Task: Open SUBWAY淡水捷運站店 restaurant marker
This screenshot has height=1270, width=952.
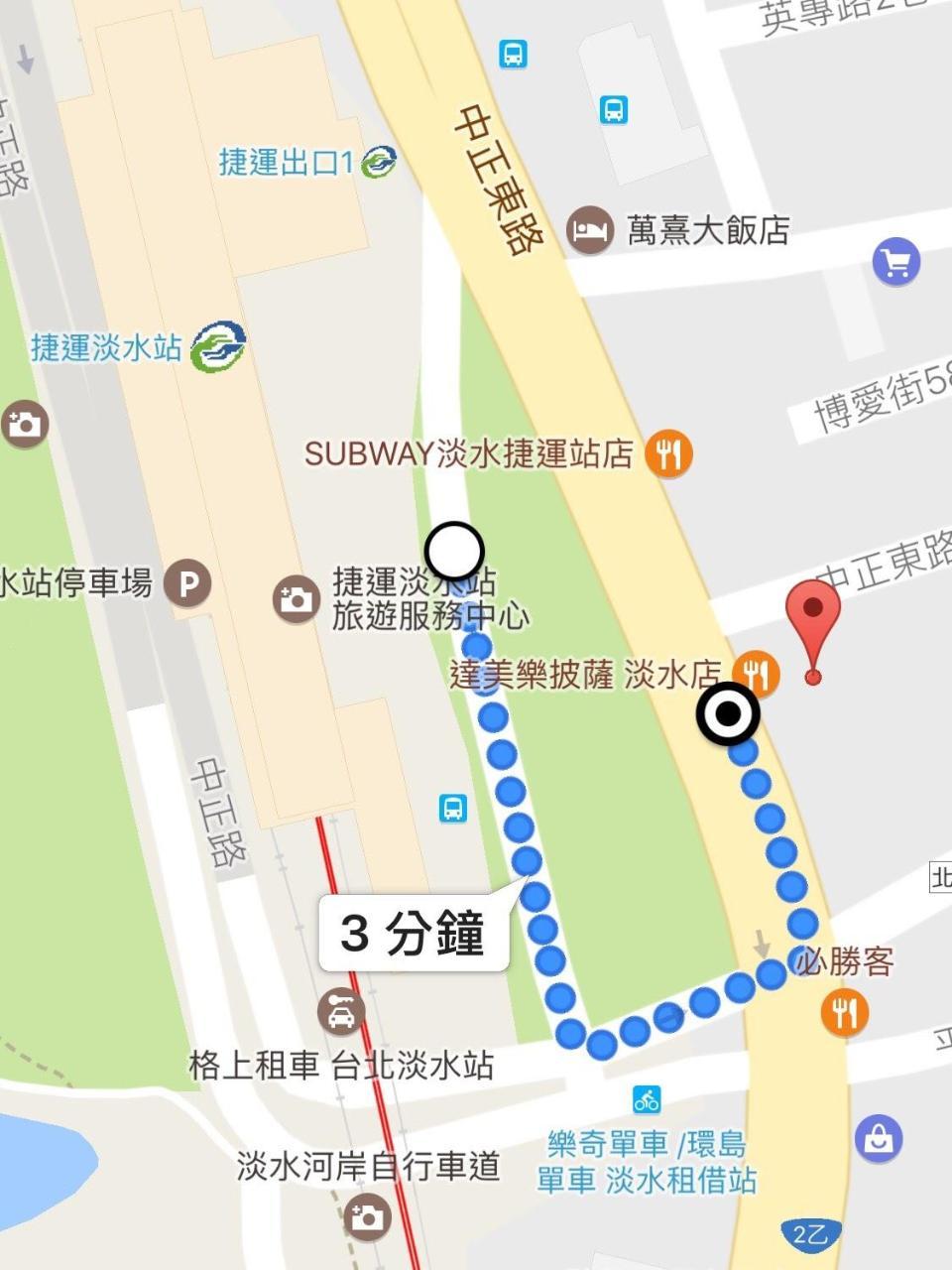Action: (669, 454)
